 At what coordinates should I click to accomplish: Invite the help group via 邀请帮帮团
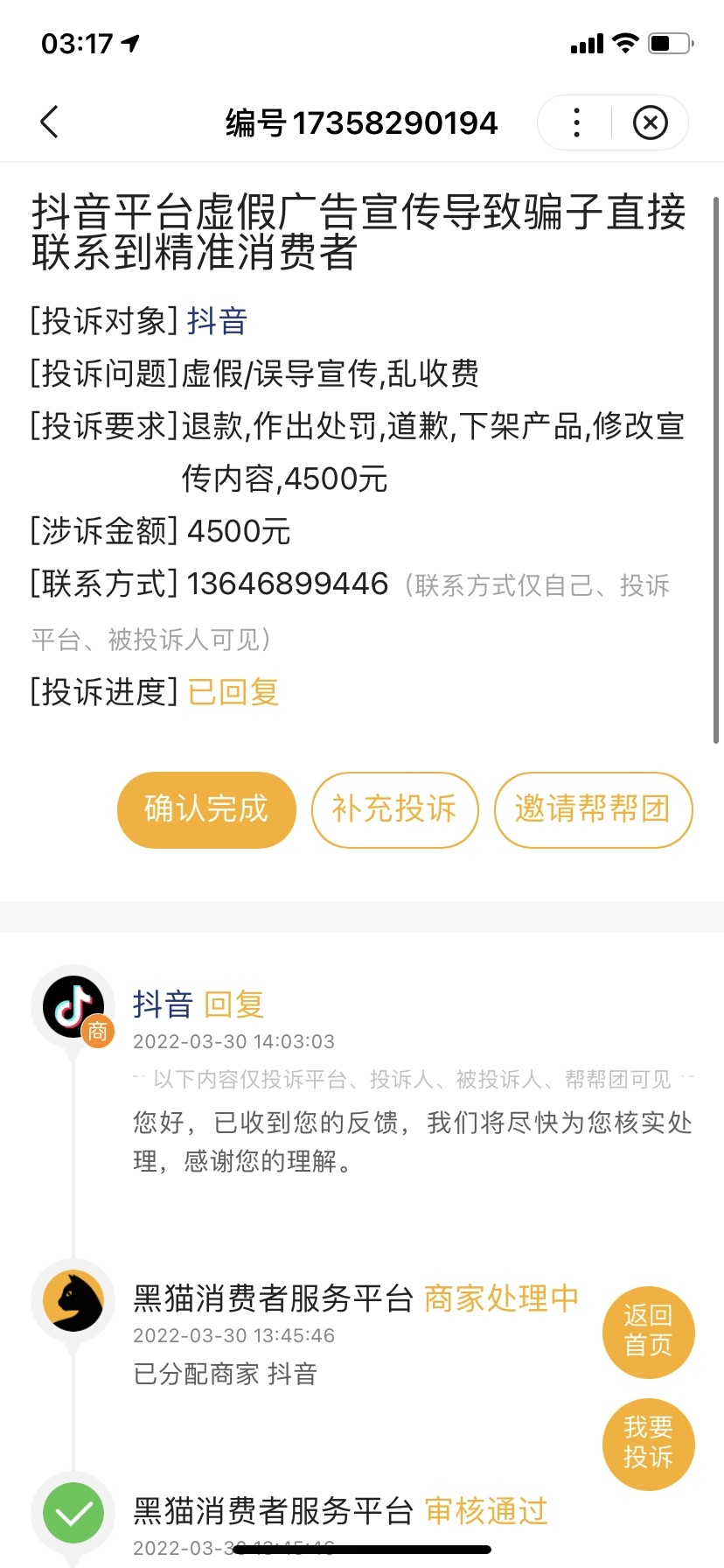[x=593, y=809]
